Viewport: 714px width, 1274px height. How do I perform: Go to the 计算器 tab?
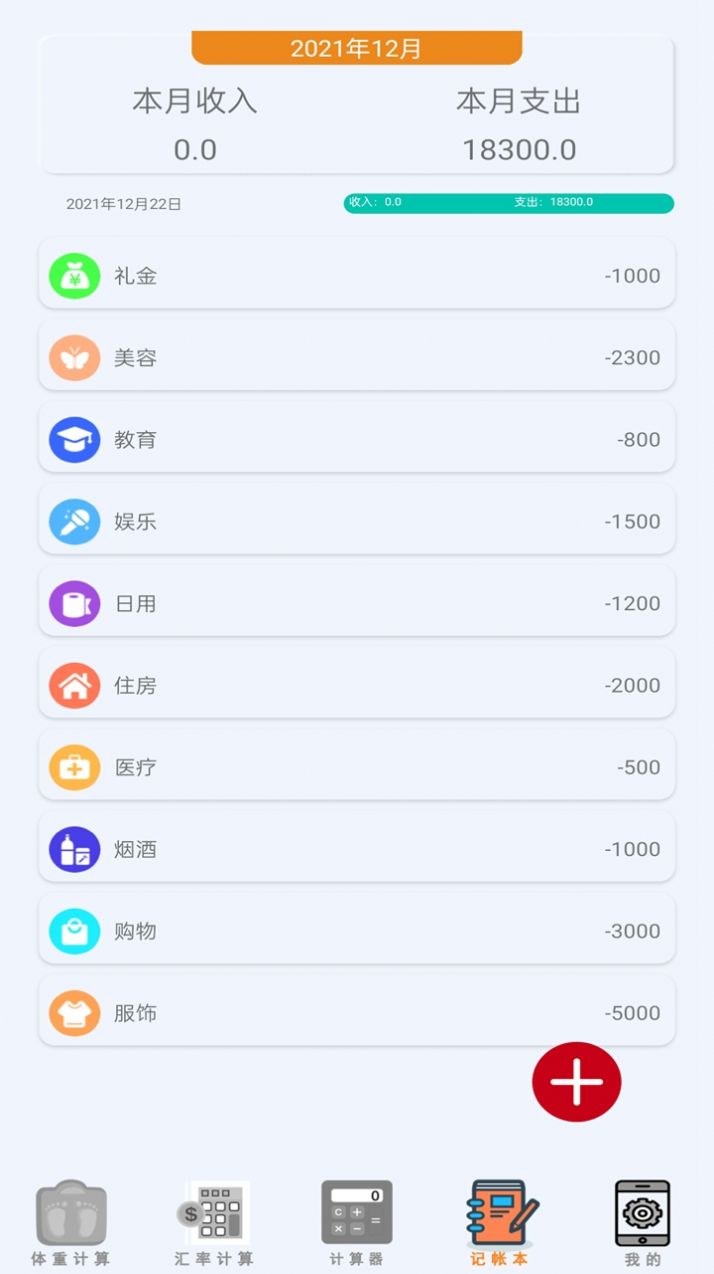[356, 1222]
